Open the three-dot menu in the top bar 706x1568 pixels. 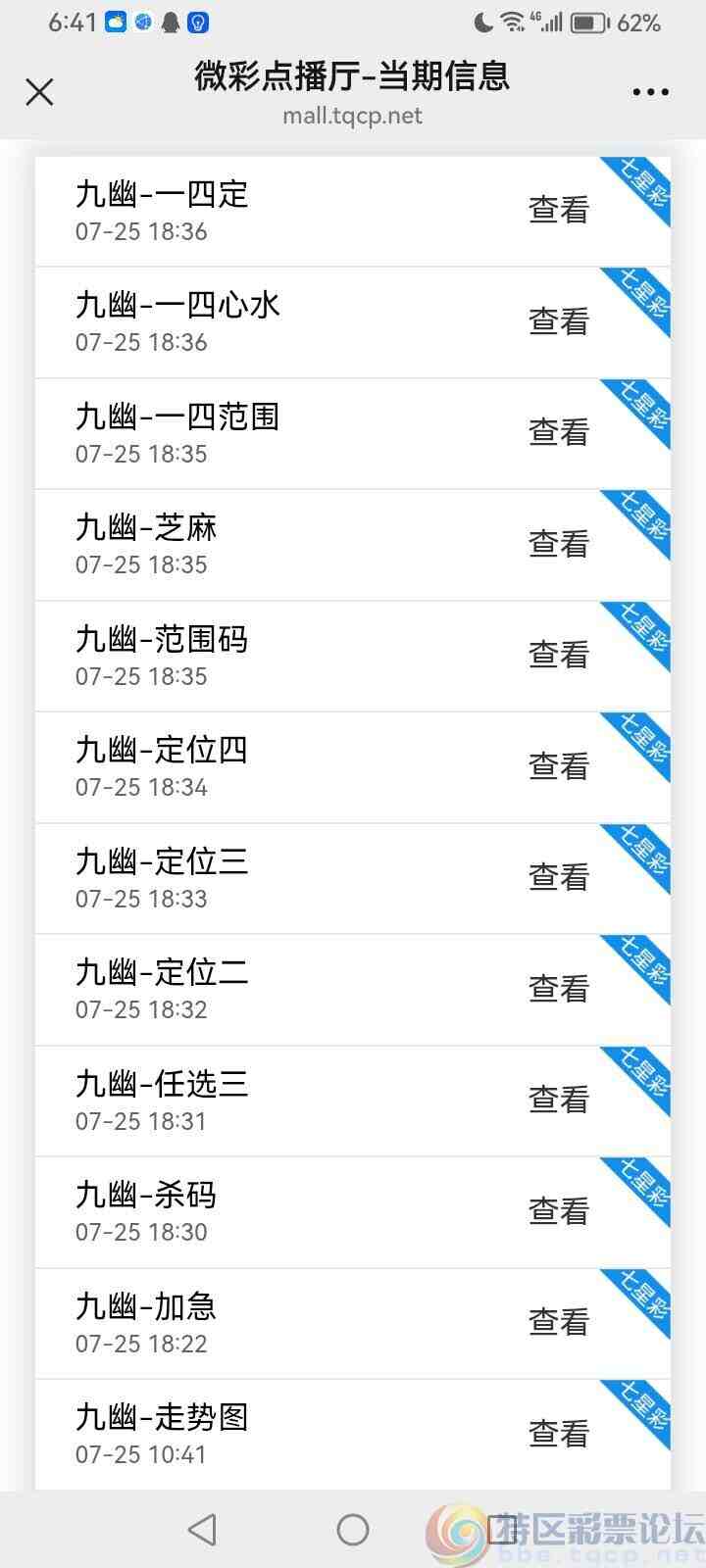[650, 91]
